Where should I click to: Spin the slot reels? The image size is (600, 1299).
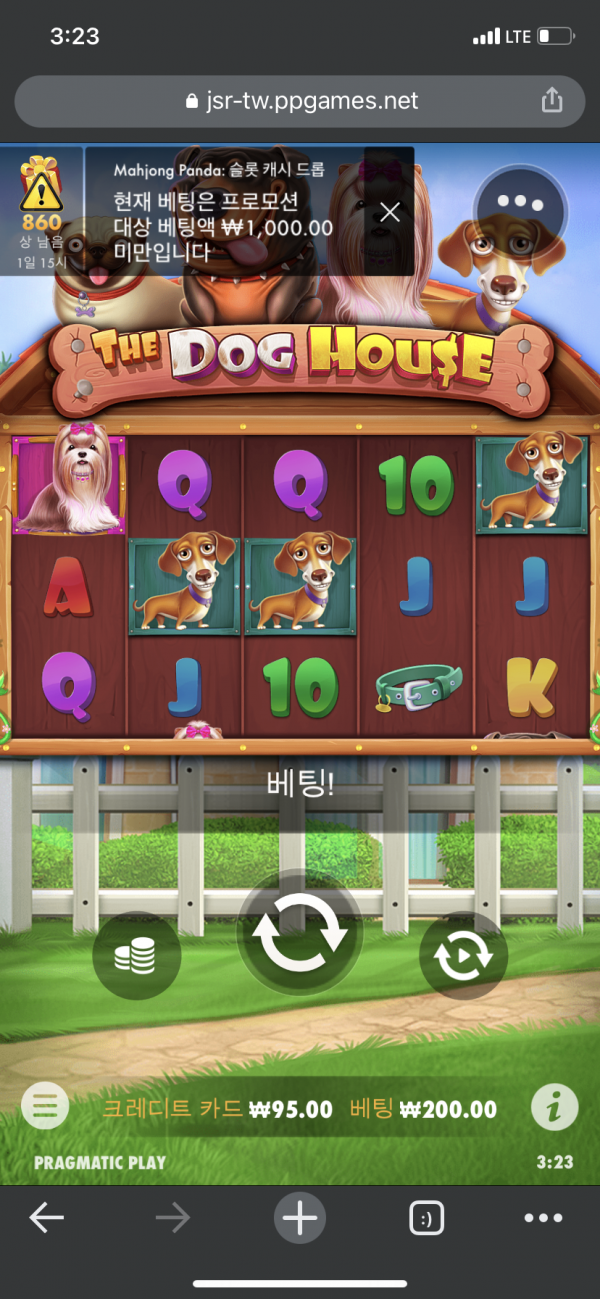pyautogui.click(x=299, y=932)
